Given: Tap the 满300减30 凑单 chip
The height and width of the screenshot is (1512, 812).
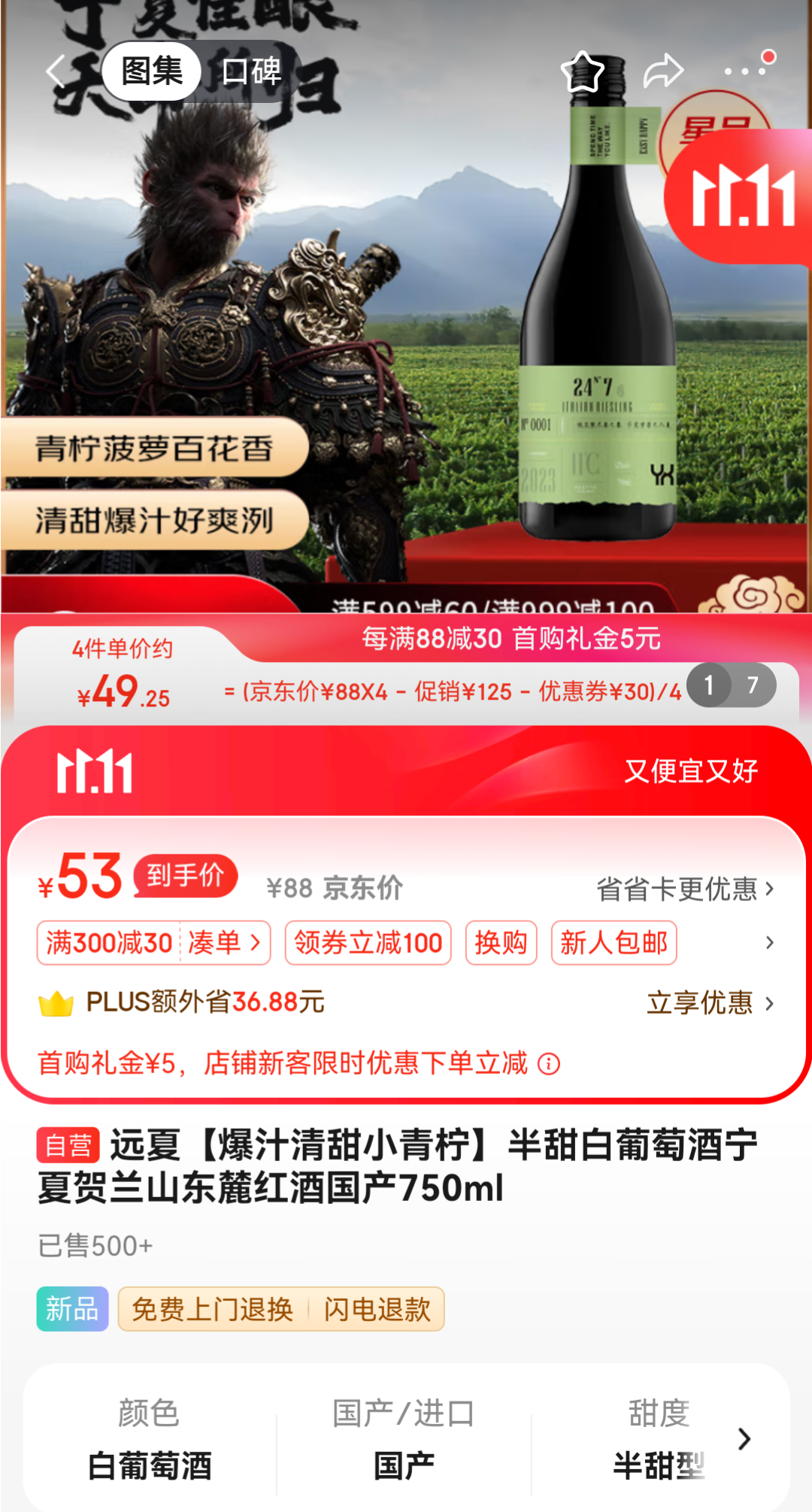Looking at the screenshot, I should tap(153, 942).
